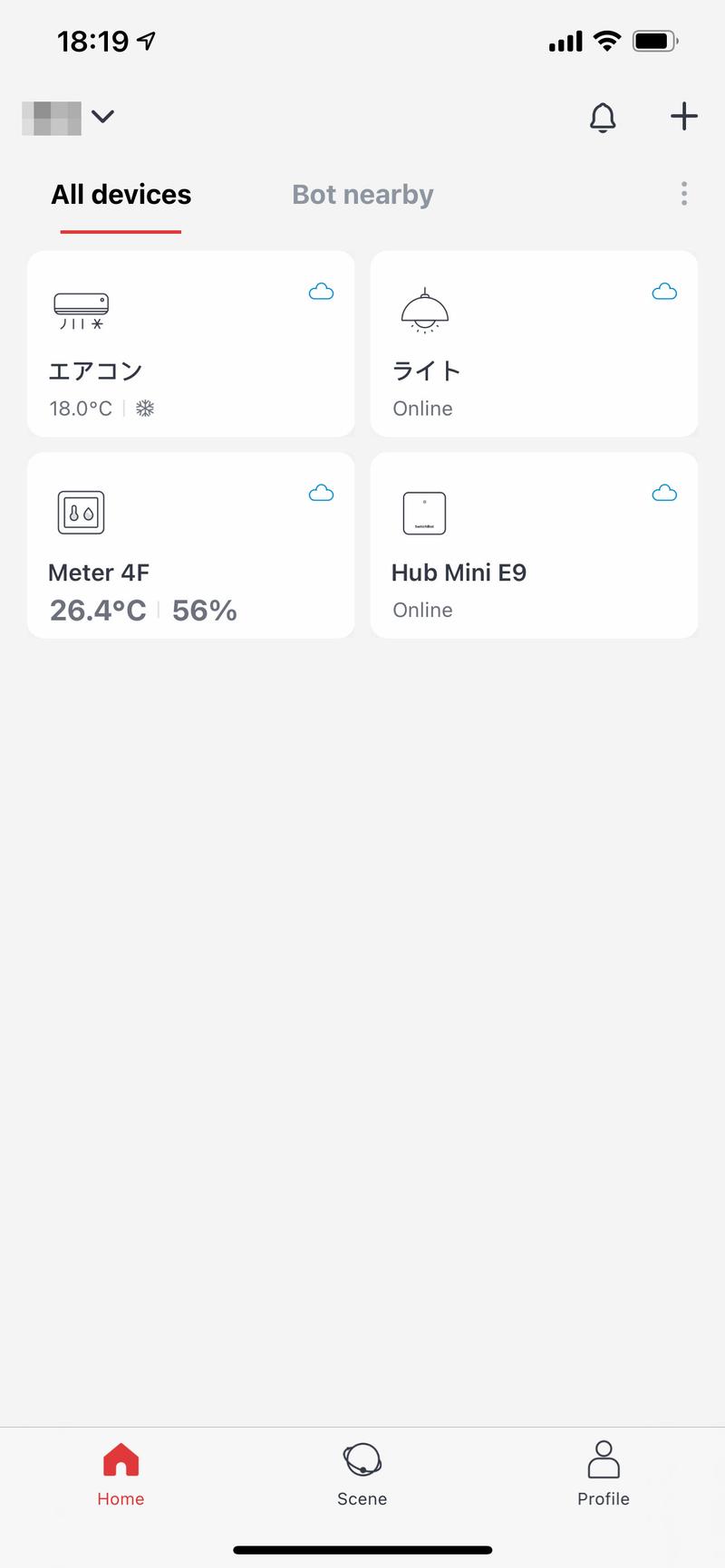Screen dimensions: 725x1568
Task: Switch to the Profile tab
Action: click(603, 1473)
